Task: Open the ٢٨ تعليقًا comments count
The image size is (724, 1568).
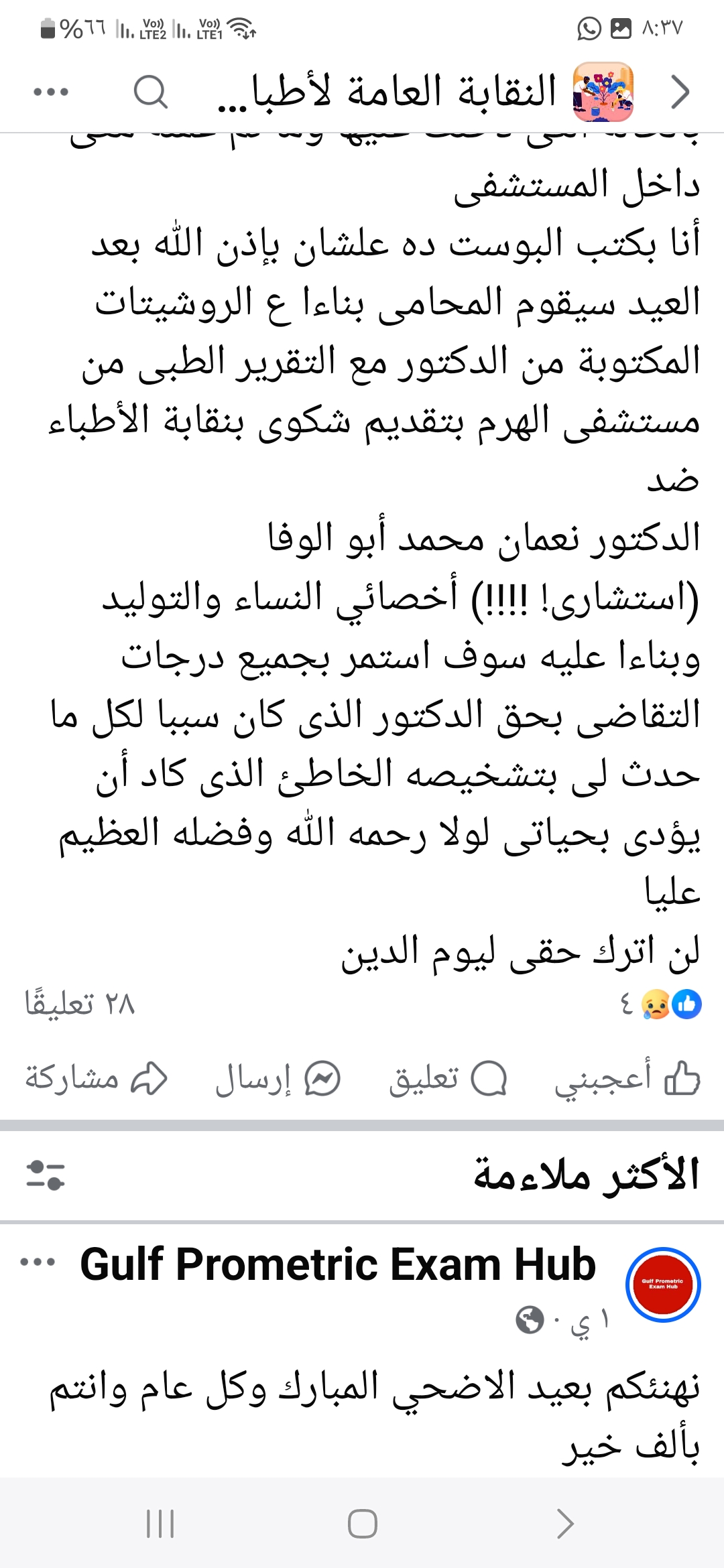Action: [x=80, y=1004]
